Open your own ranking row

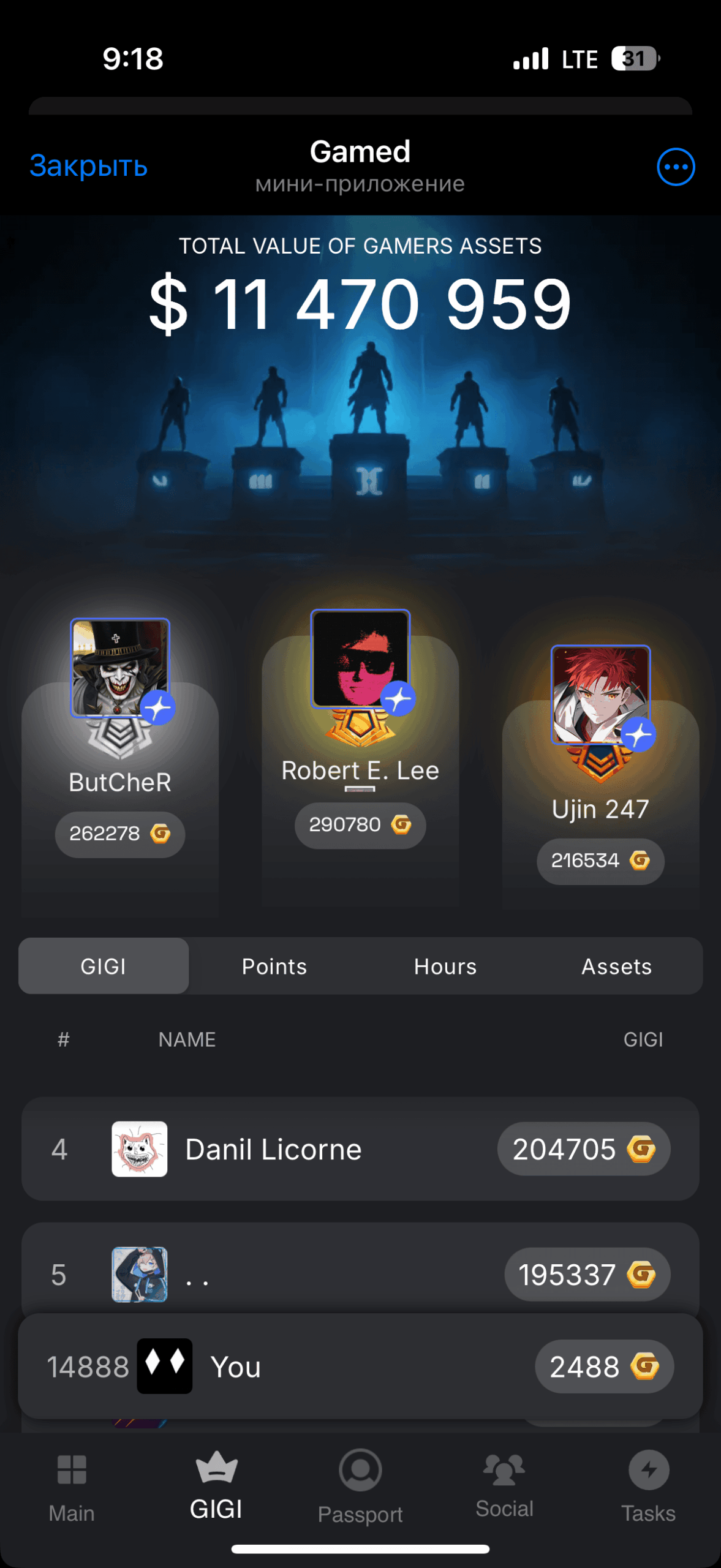pyautogui.click(x=360, y=1366)
